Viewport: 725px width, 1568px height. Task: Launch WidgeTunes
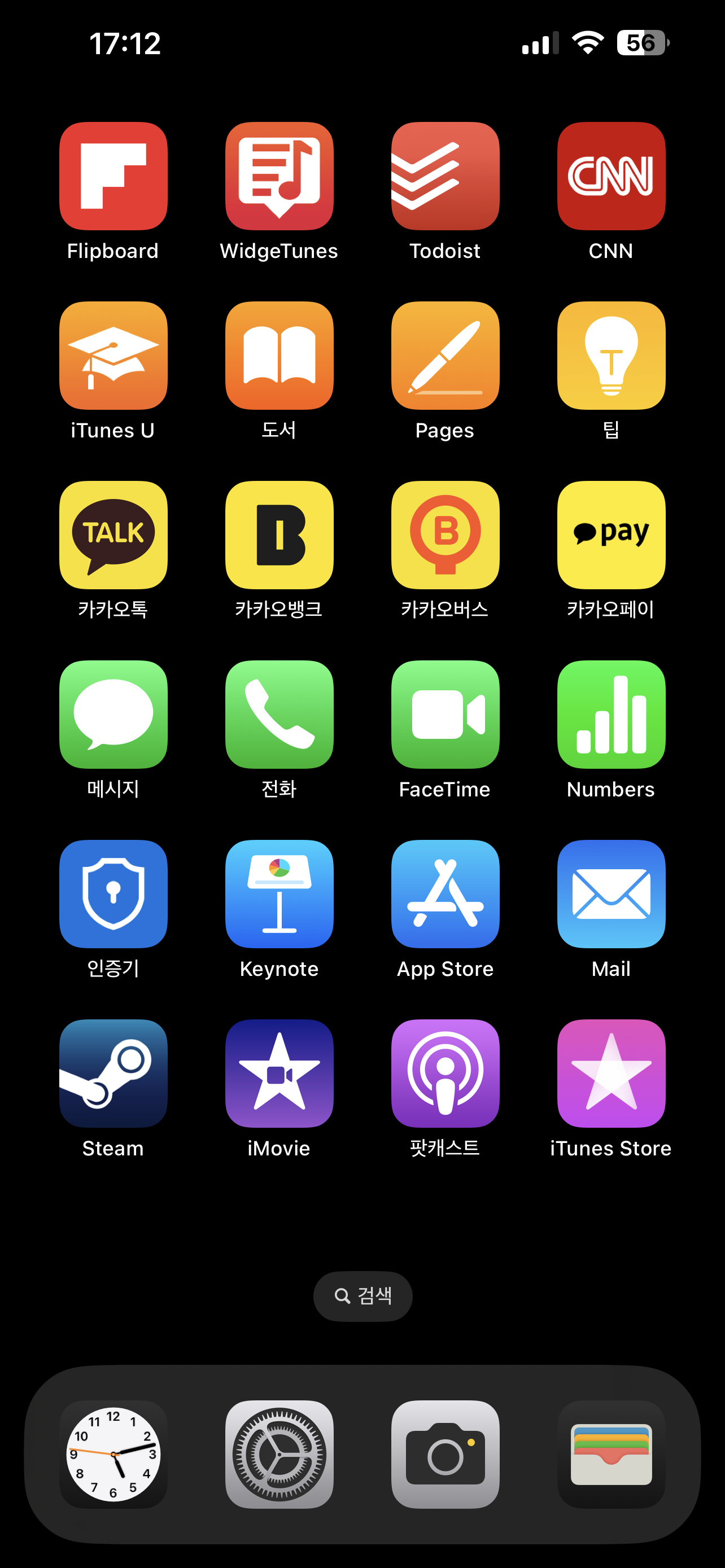pyautogui.click(x=279, y=176)
